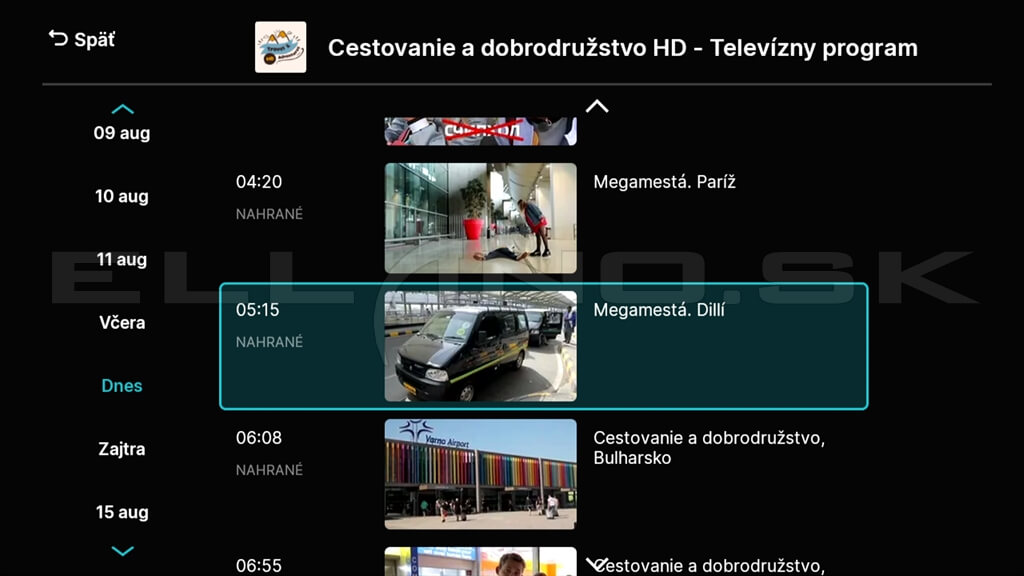Viewport: 1024px width, 576px height.
Task: Select the 15 aug date
Action: coord(122,512)
